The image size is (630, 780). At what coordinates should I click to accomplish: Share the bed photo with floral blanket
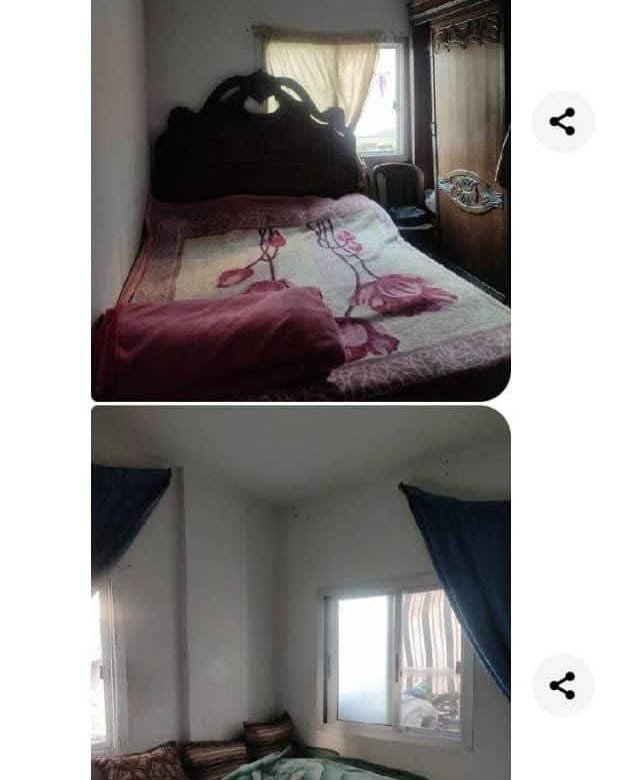(562, 122)
